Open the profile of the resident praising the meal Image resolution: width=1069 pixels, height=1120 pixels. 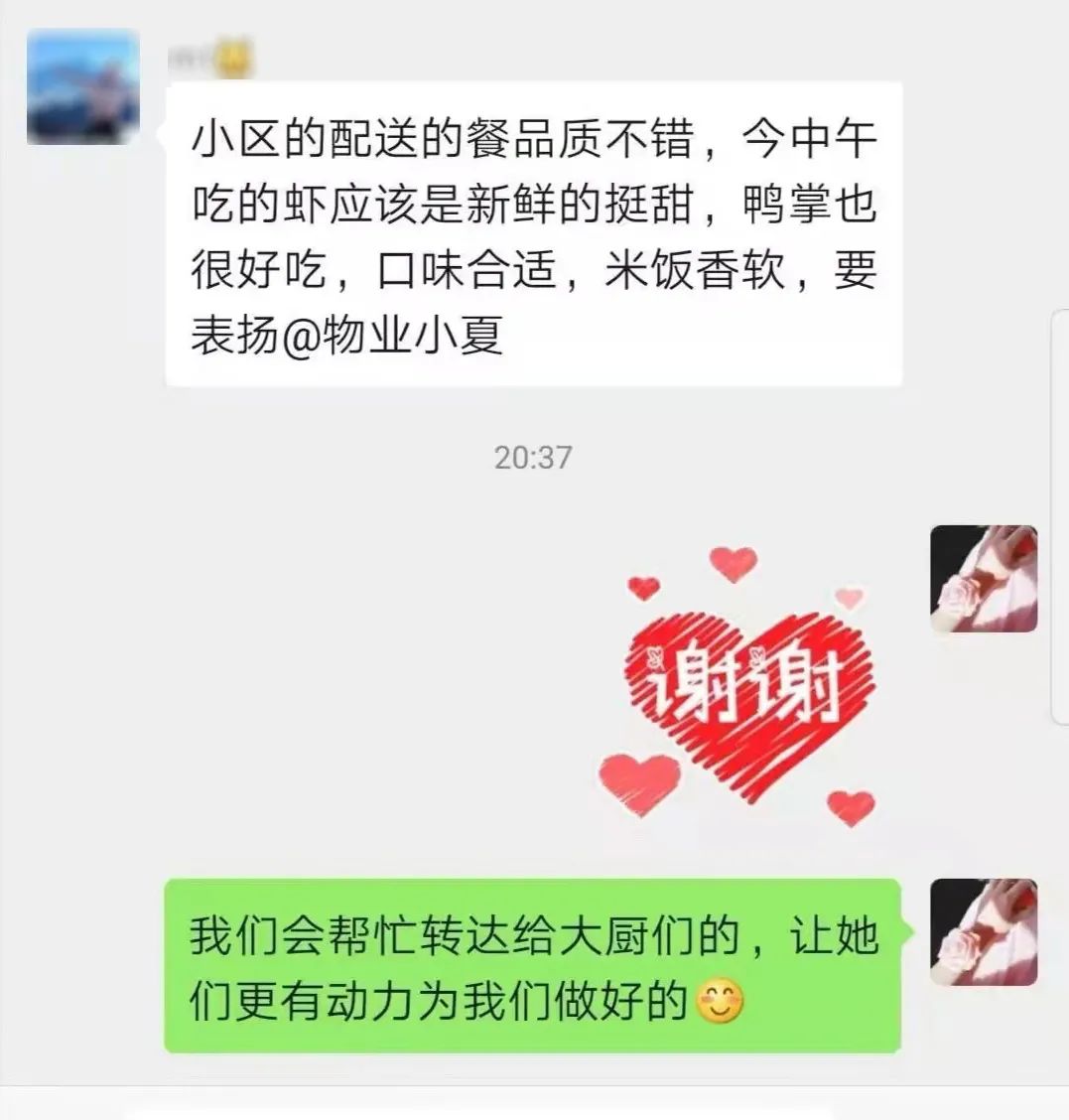pyautogui.click(x=82, y=87)
